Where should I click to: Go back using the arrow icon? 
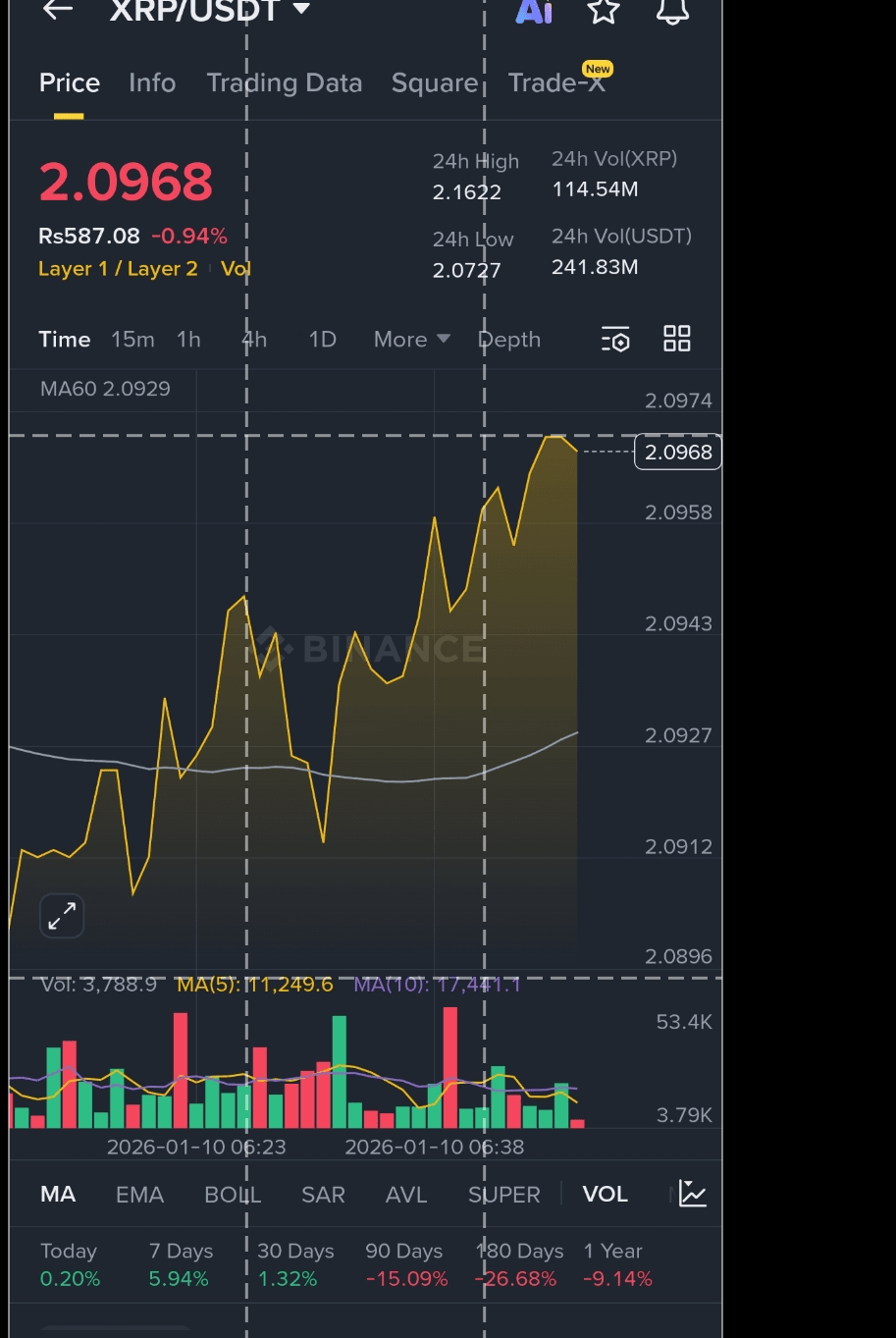(58, 10)
